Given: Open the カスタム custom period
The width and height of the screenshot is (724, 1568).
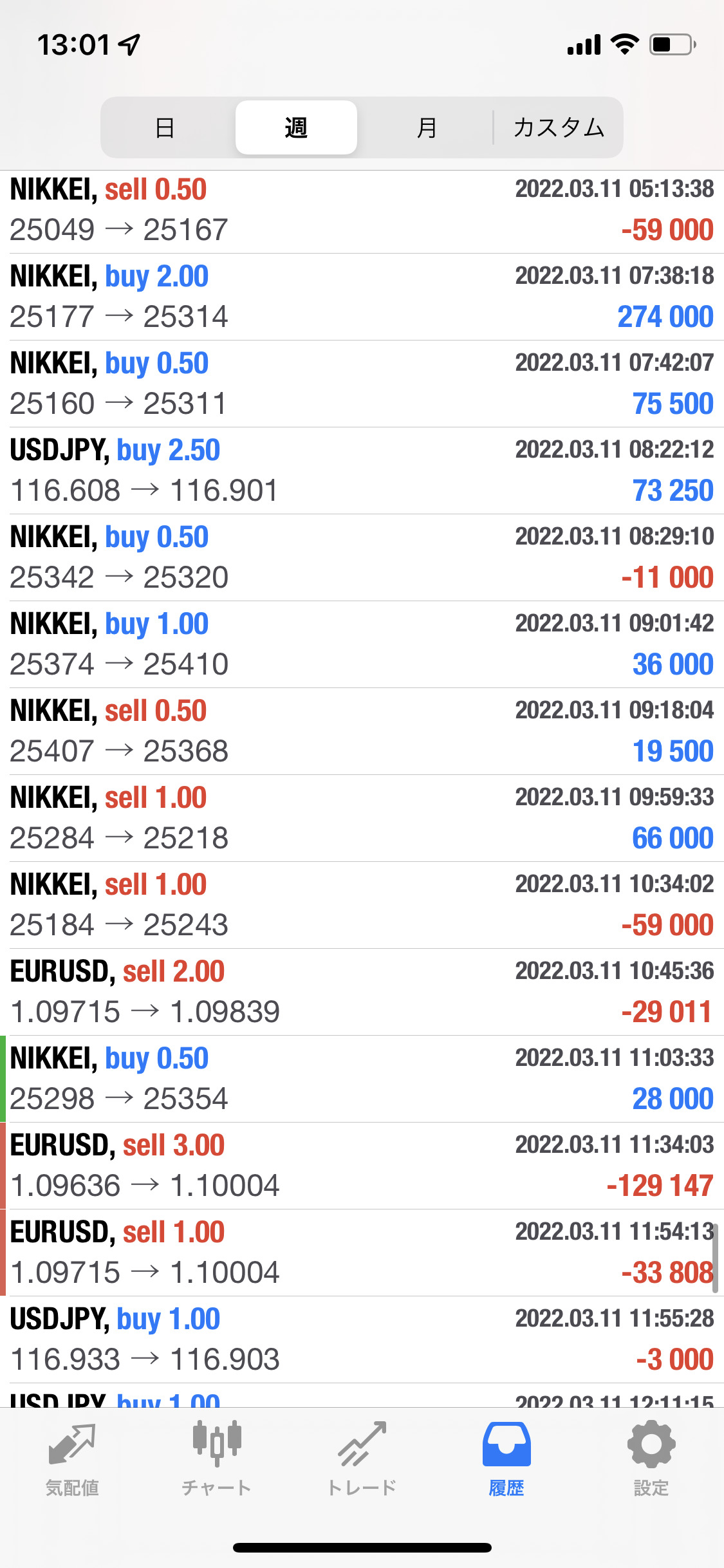Looking at the screenshot, I should (x=558, y=127).
